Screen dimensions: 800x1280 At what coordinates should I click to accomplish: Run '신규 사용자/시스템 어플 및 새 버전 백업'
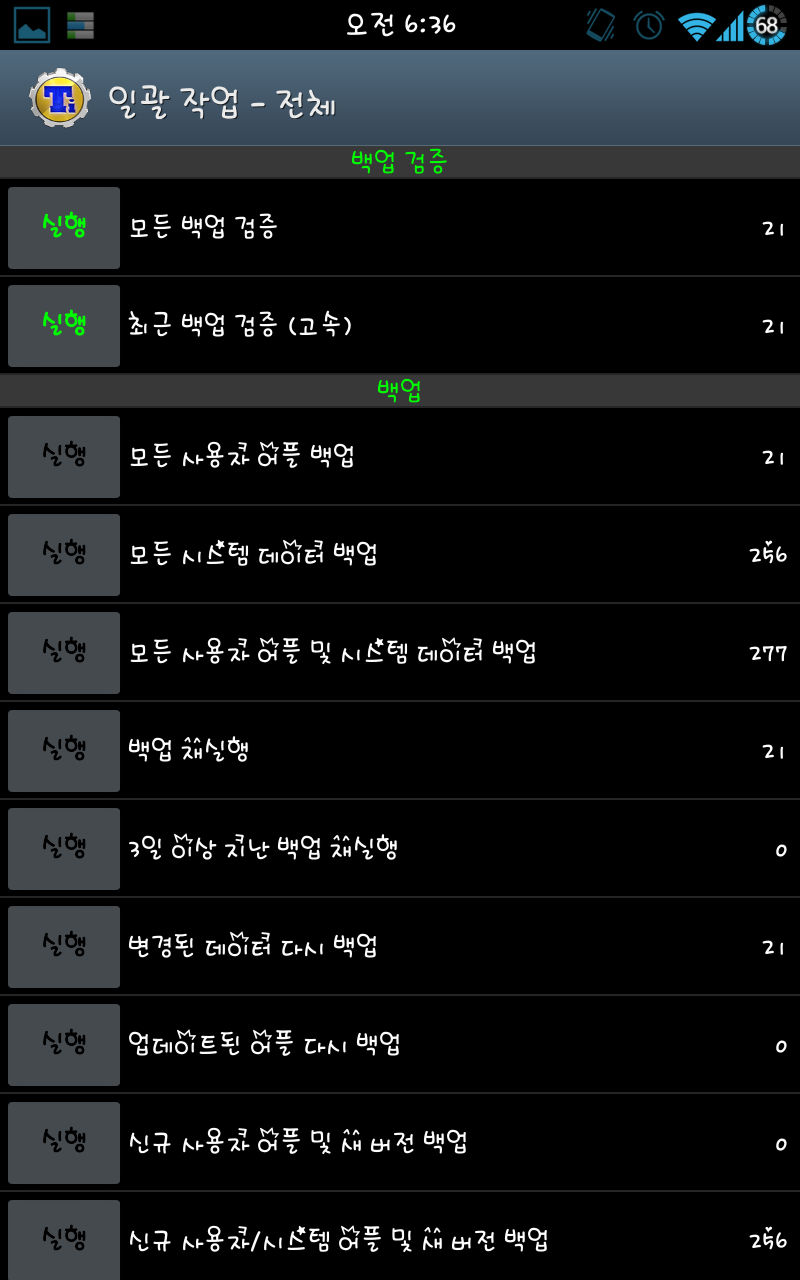(64, 1240)
